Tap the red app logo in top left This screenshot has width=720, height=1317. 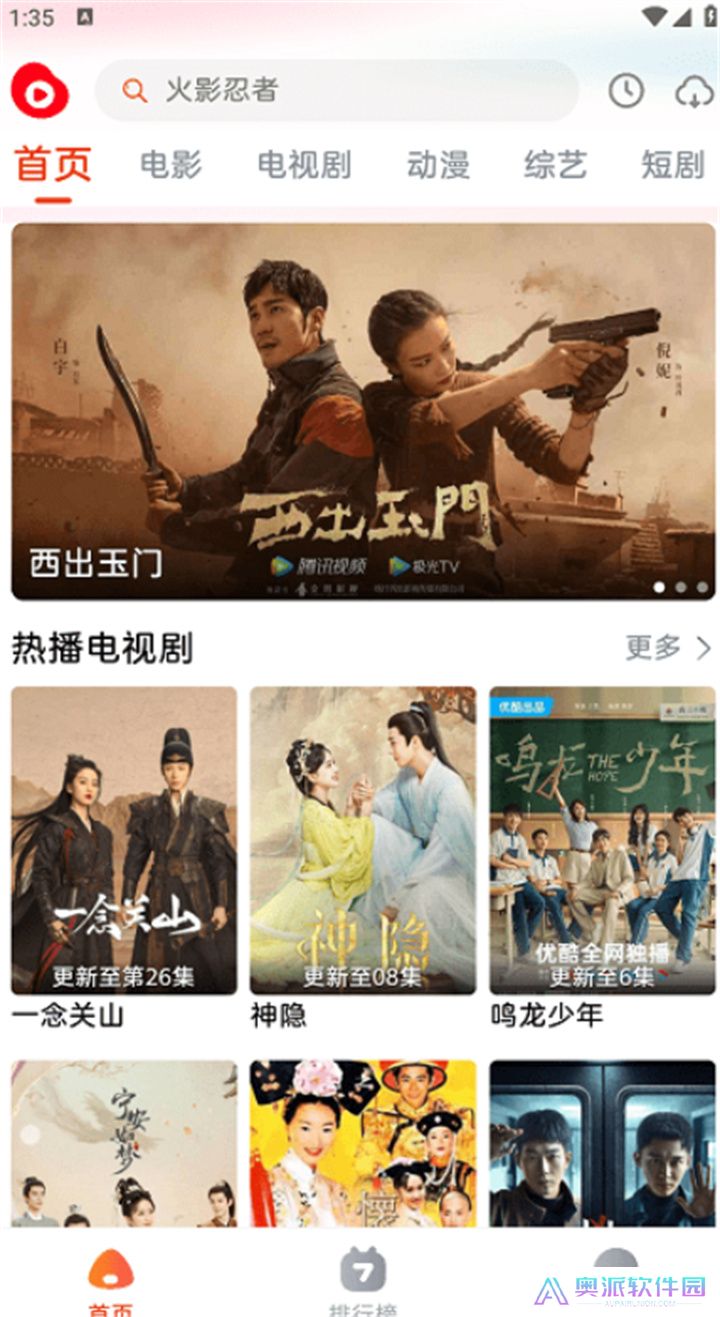coord(42,91)
